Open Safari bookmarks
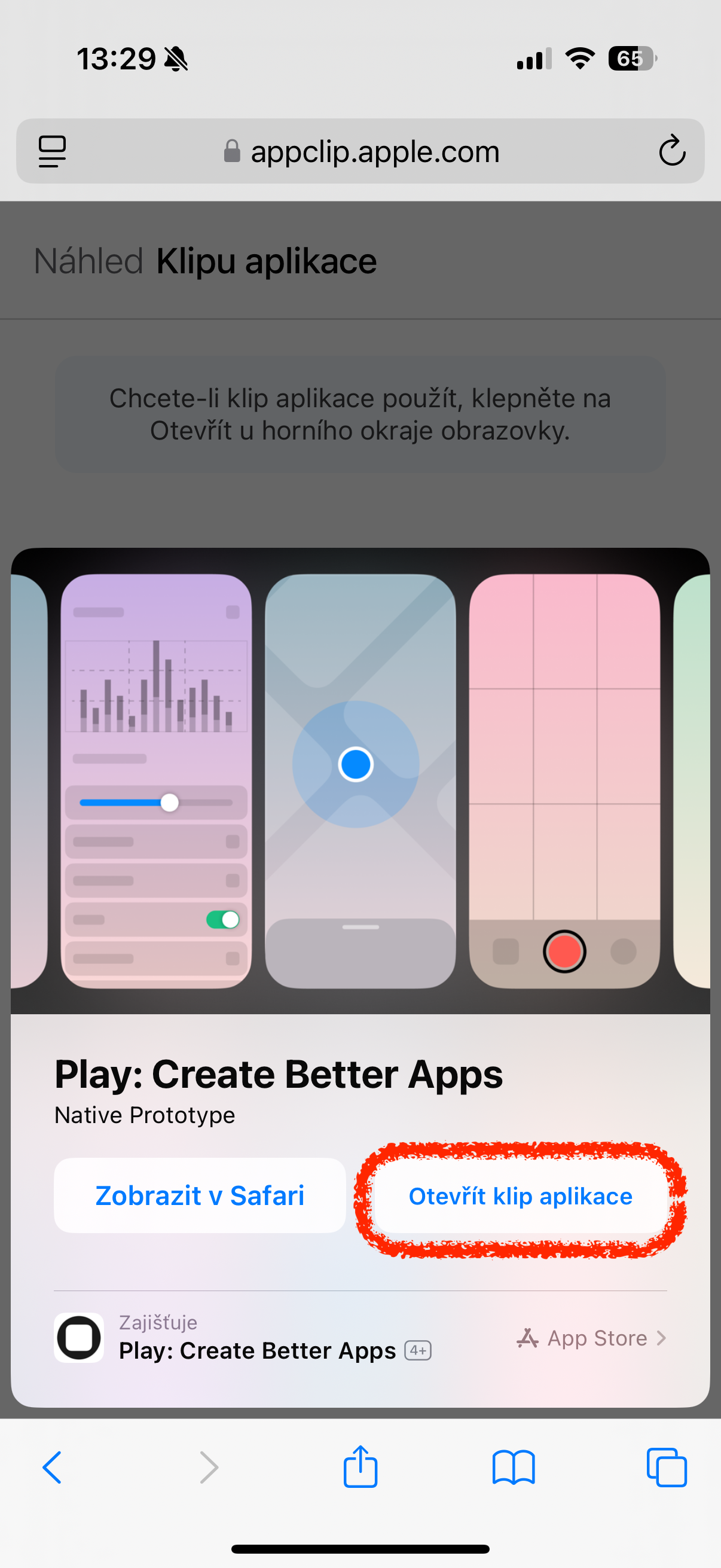Screen dimensions: 721x1568 point(514,1467)
